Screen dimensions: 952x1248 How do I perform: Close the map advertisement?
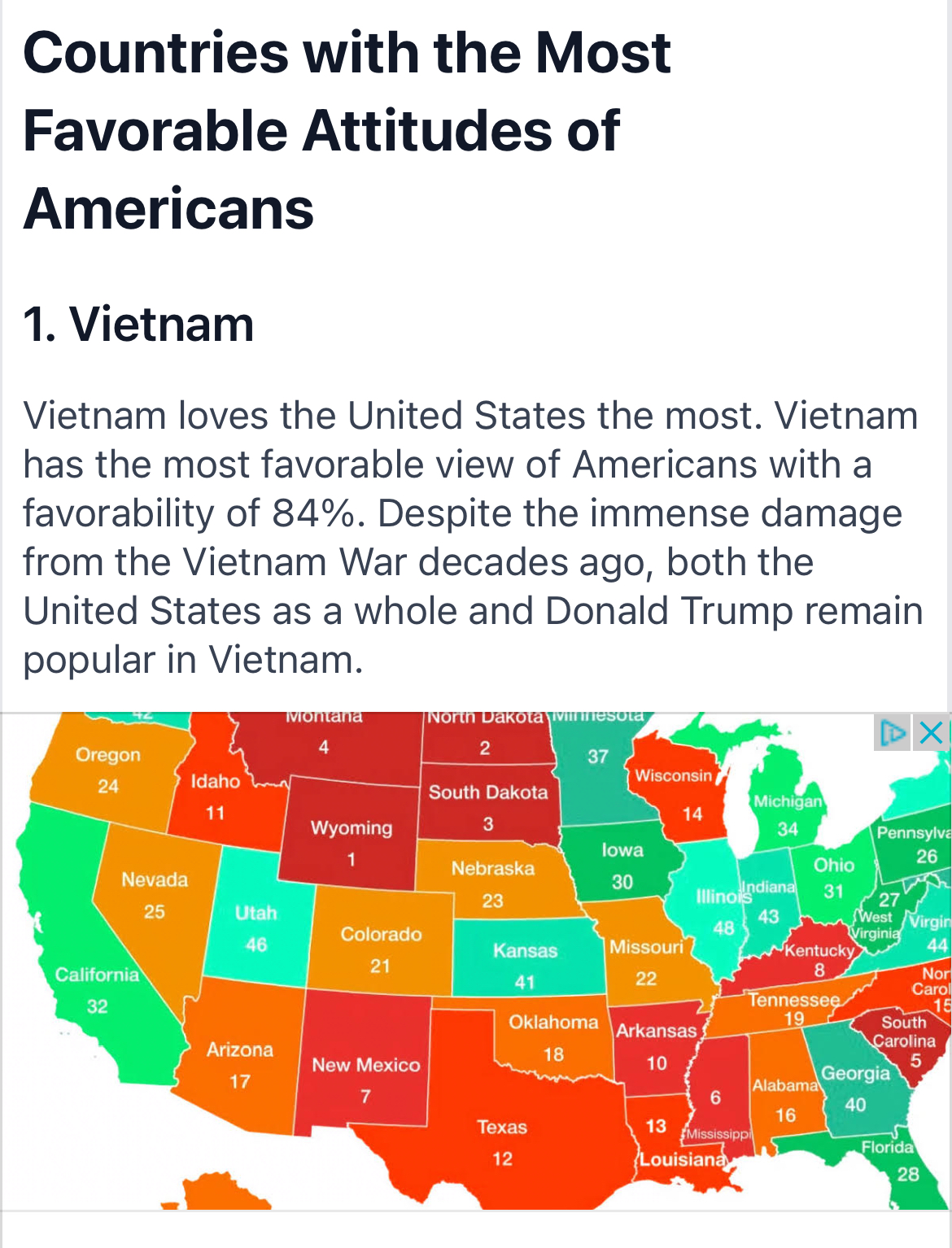pos(930,733)
